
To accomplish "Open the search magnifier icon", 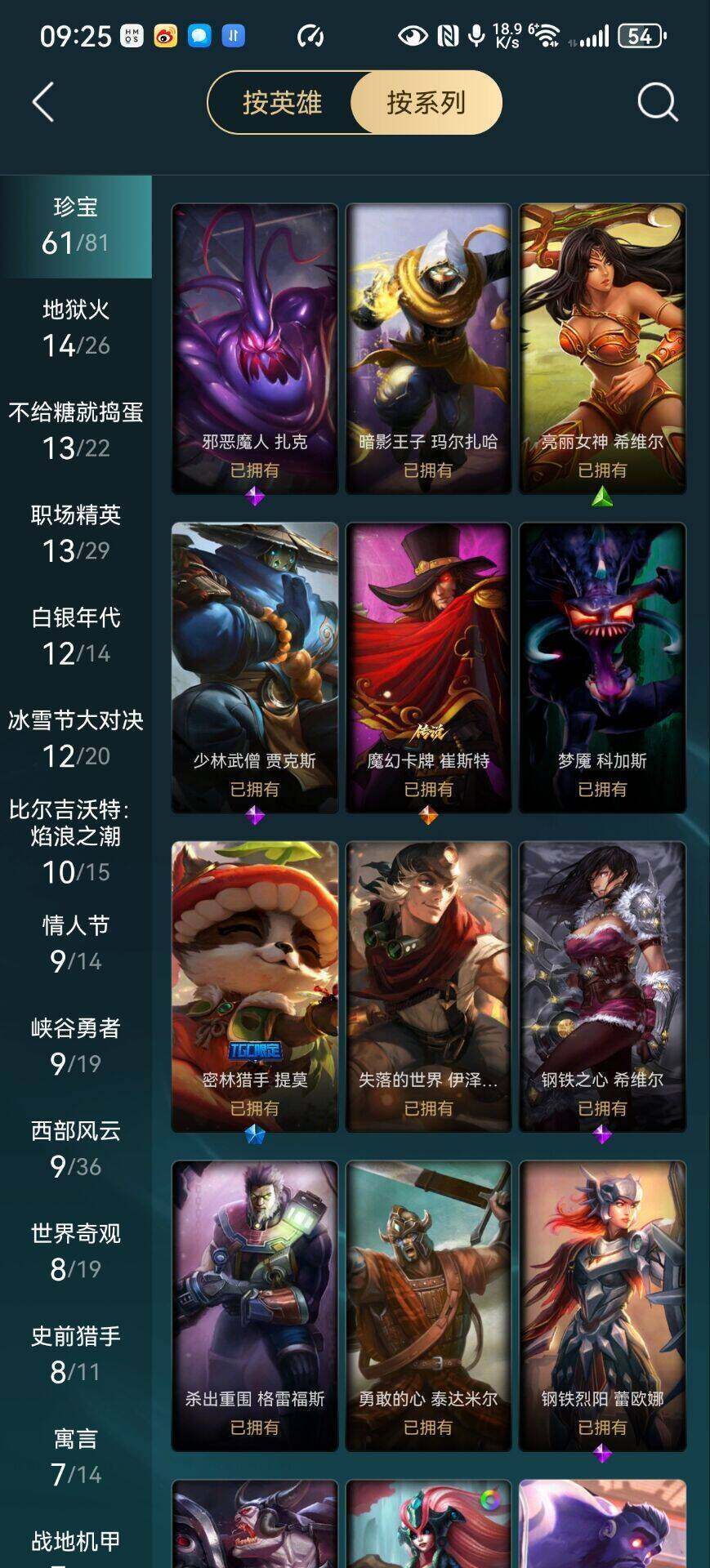I will point(657,103).
